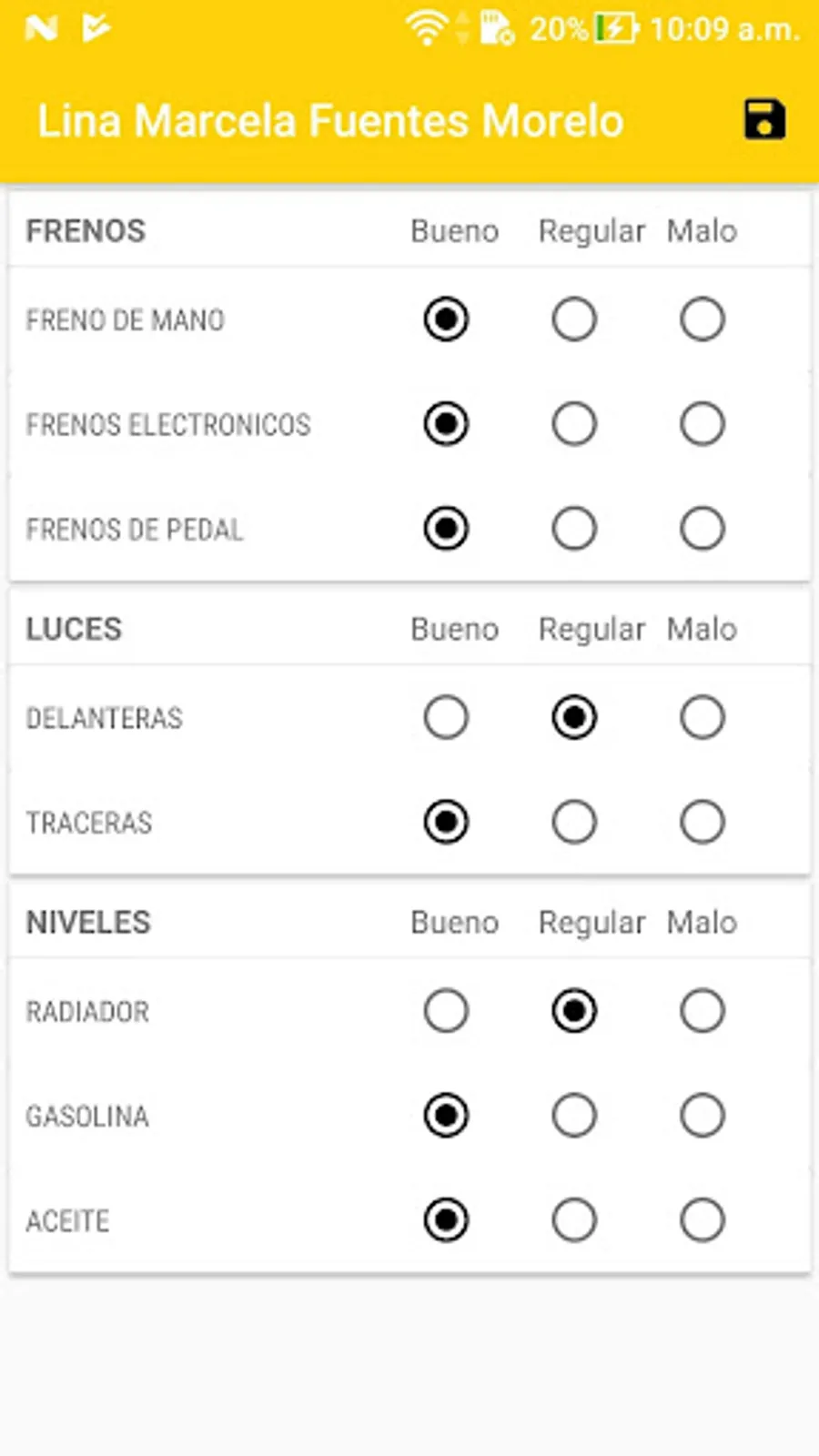The width and height of the screenshot is (819, 1456).
Task: Choose Regular for FRENOS DE PEDAL
Action: [x=574, y=529]
